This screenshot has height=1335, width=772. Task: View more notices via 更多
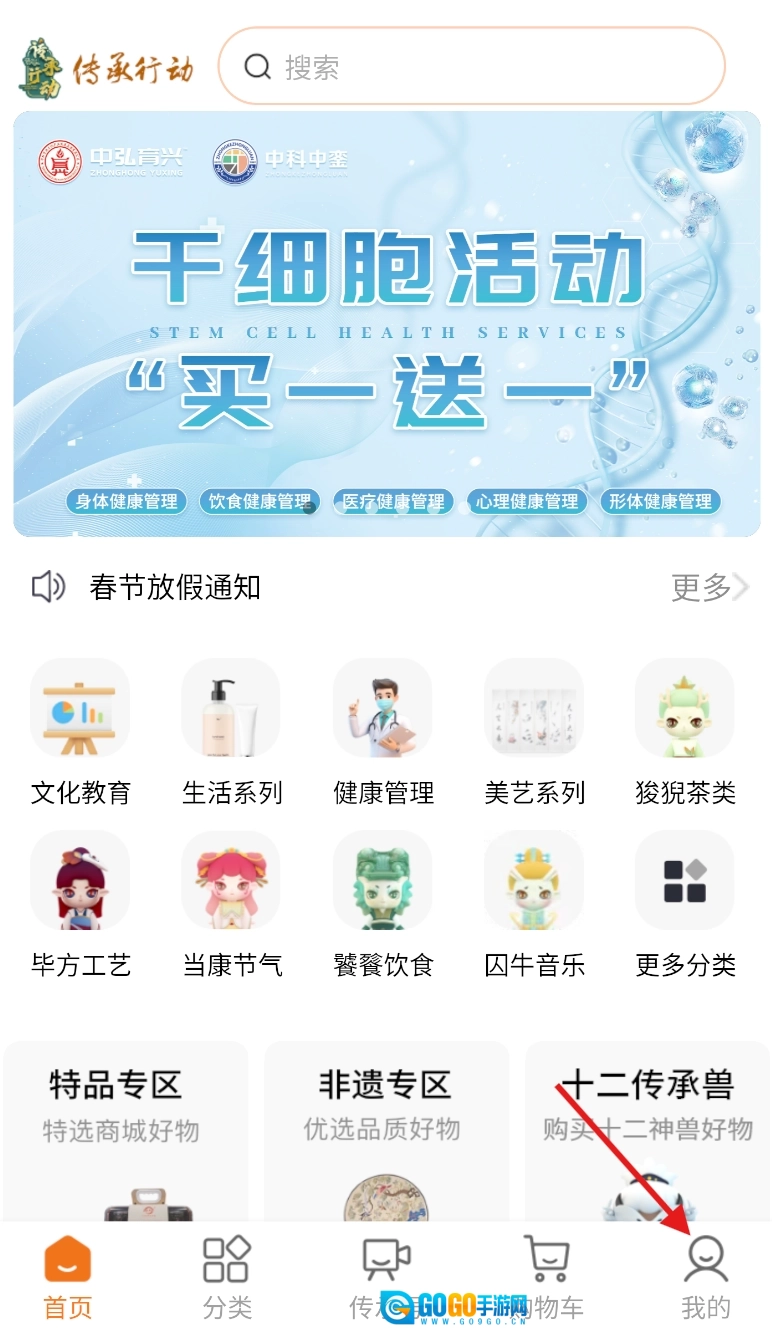708,587
